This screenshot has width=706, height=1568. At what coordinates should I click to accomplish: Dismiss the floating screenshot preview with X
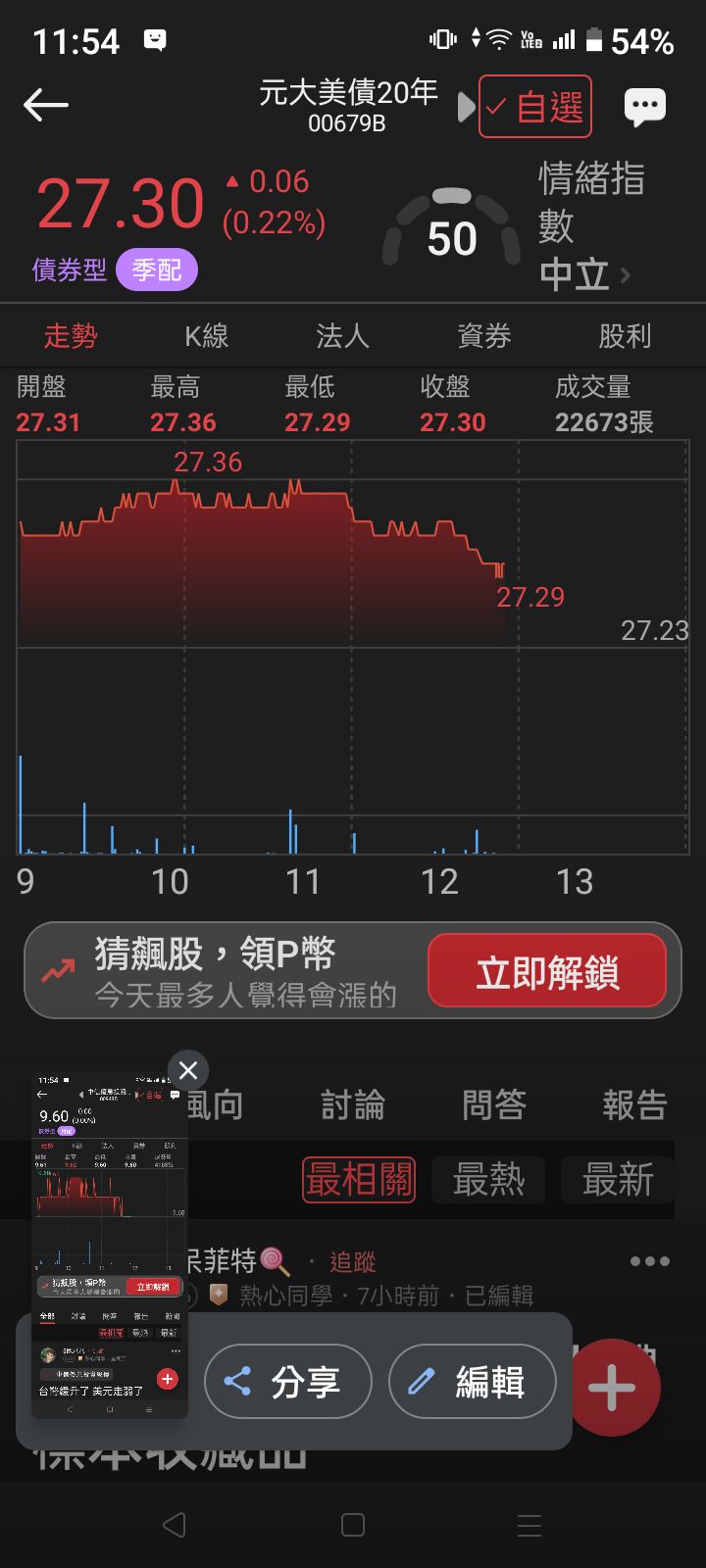click(x=187, y=1070)
